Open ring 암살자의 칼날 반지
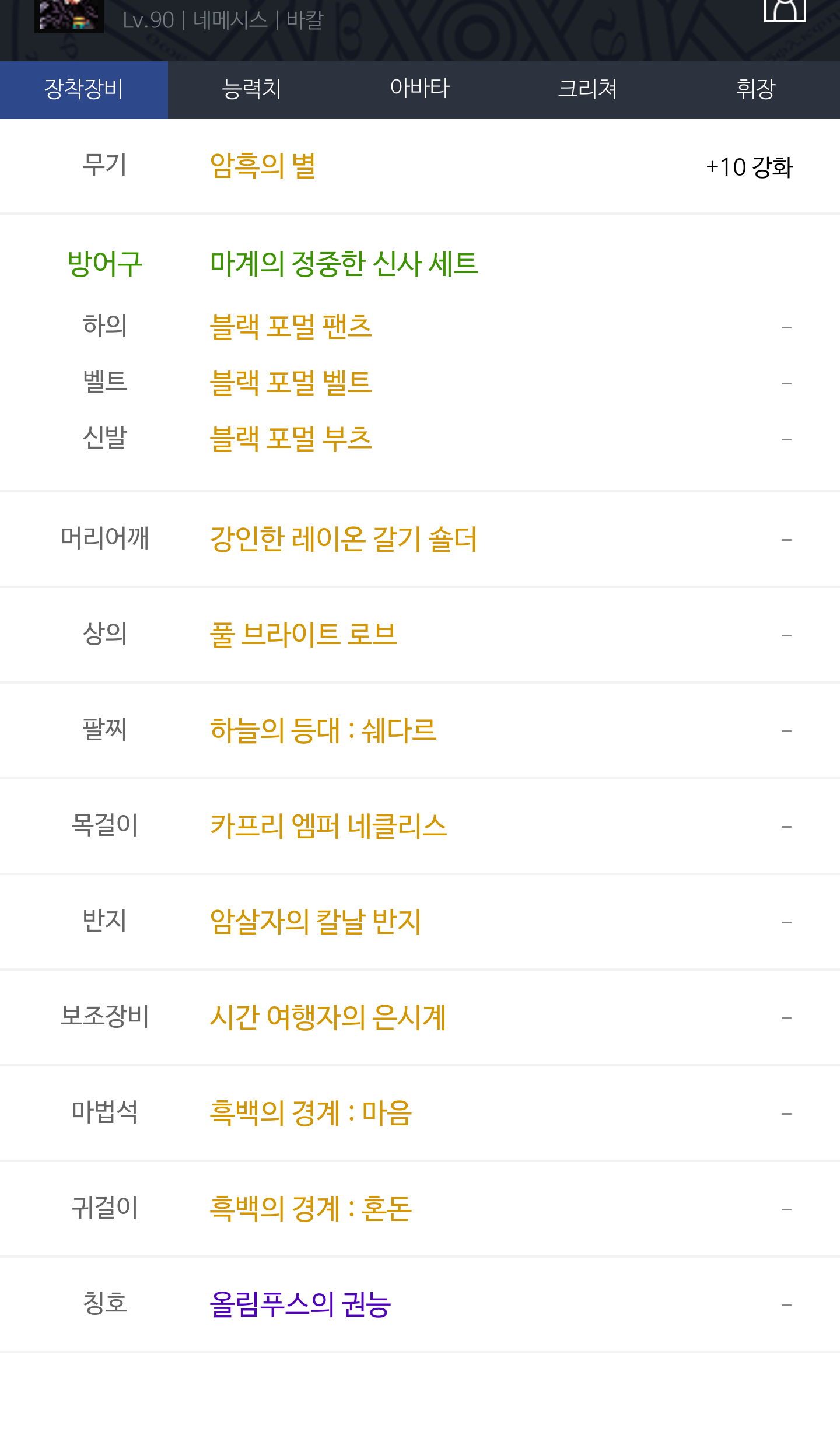Viewport: 840px width, 1431px height. (x=316, y=922)
